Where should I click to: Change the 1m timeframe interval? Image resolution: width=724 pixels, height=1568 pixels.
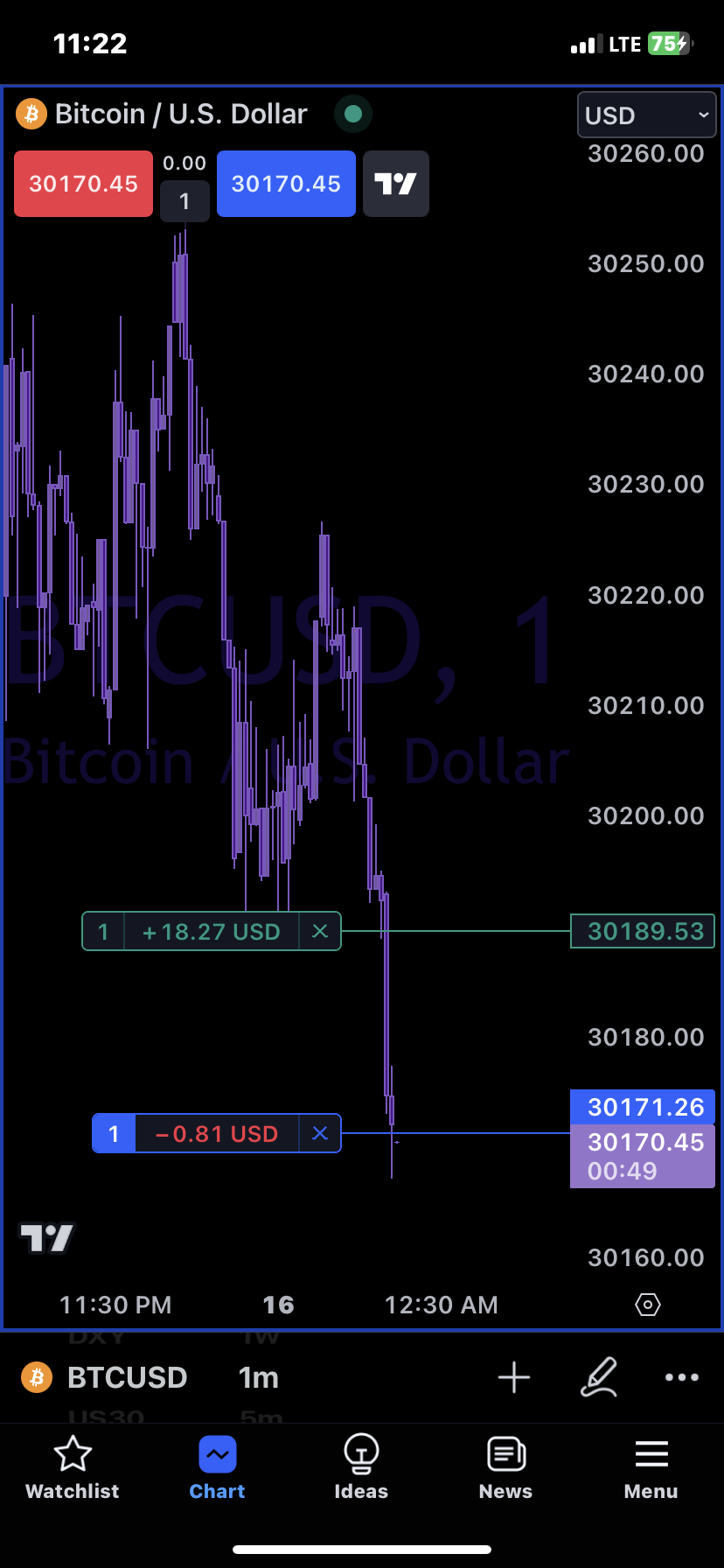coord(259,1377)
